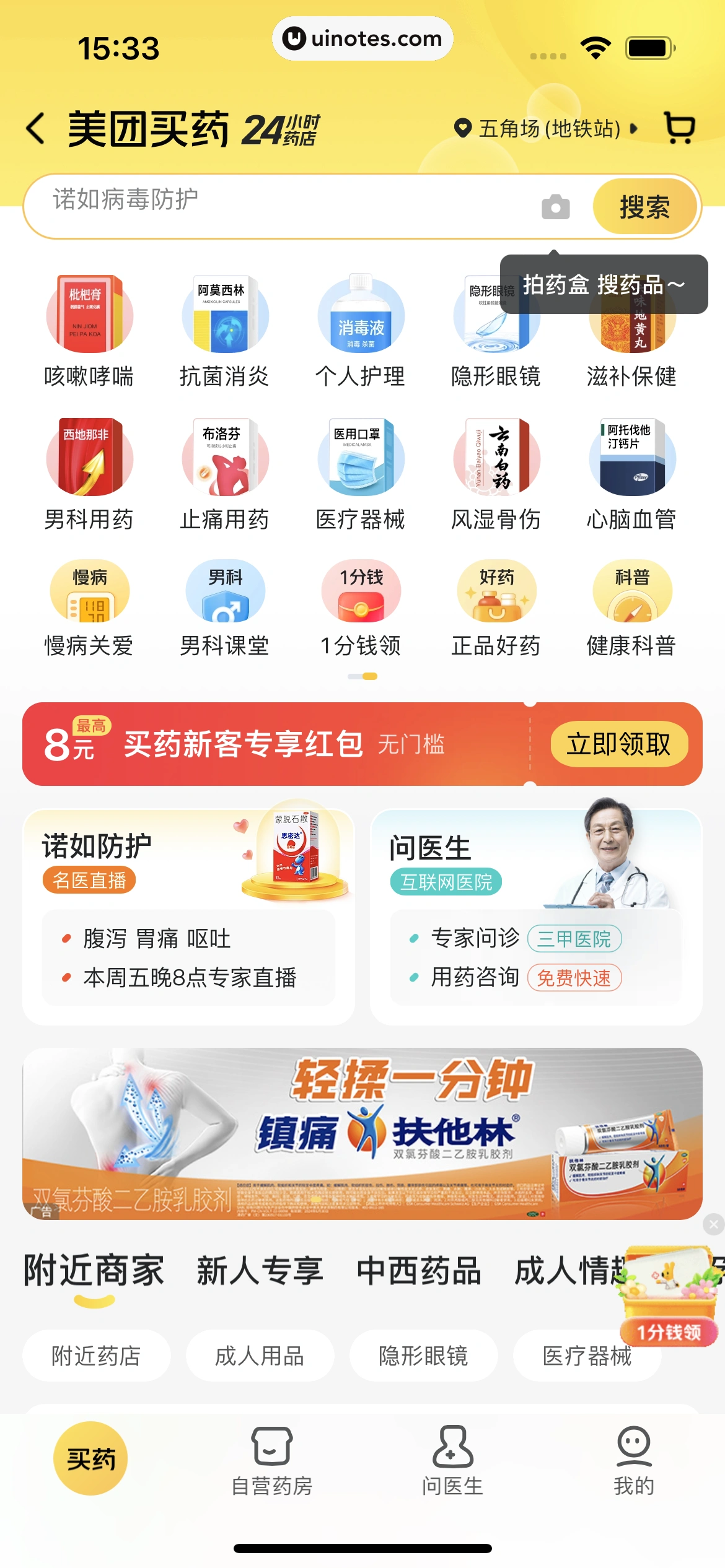Select the 心脑血管 category icon
Image resolution: width=725 pixels, height=1568 pixels.
(633, 460)
